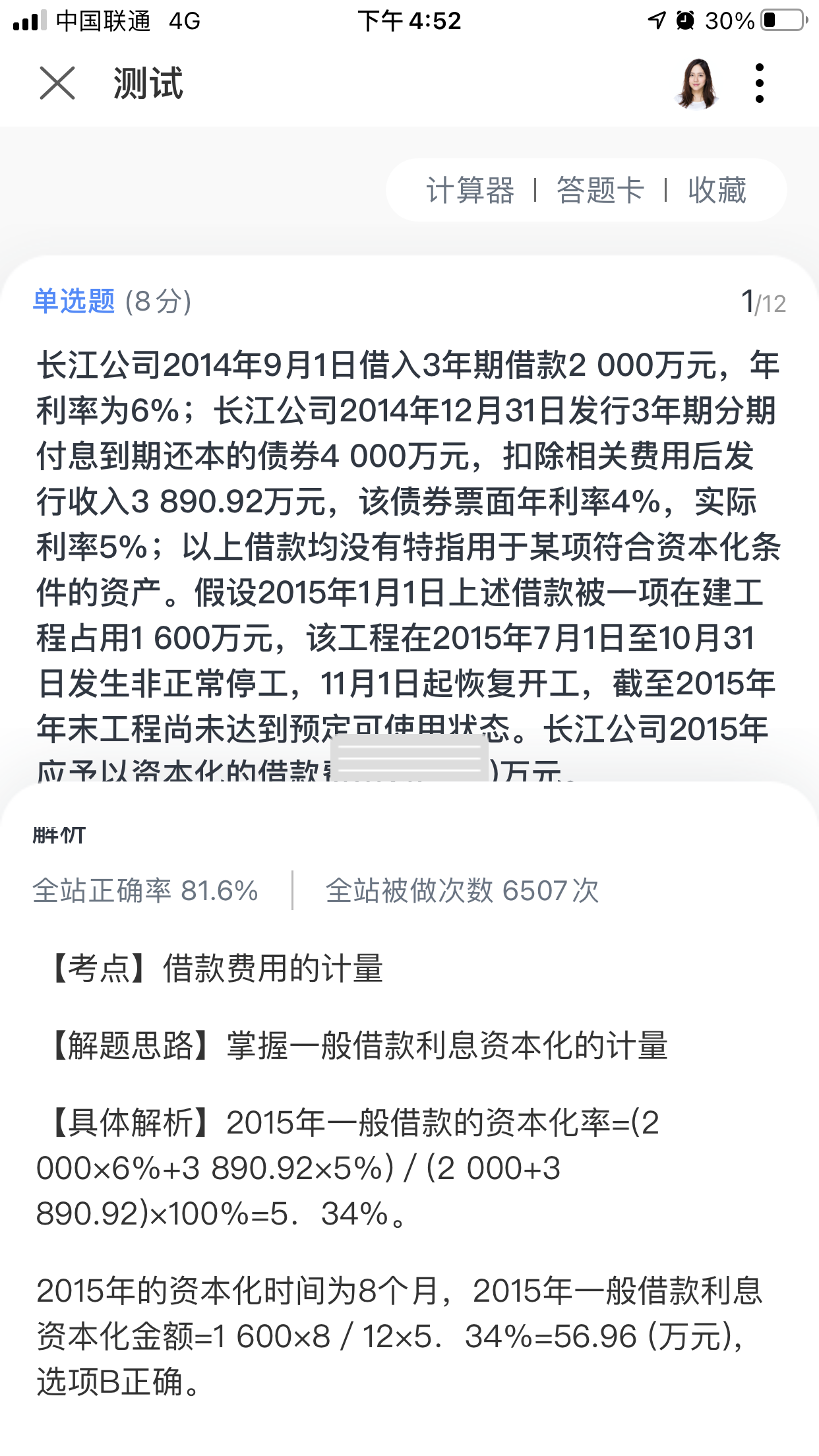Close the 测试 page
Image resolution: width=819 pixels, height=1456 pixels.
[x=57, y=84]
